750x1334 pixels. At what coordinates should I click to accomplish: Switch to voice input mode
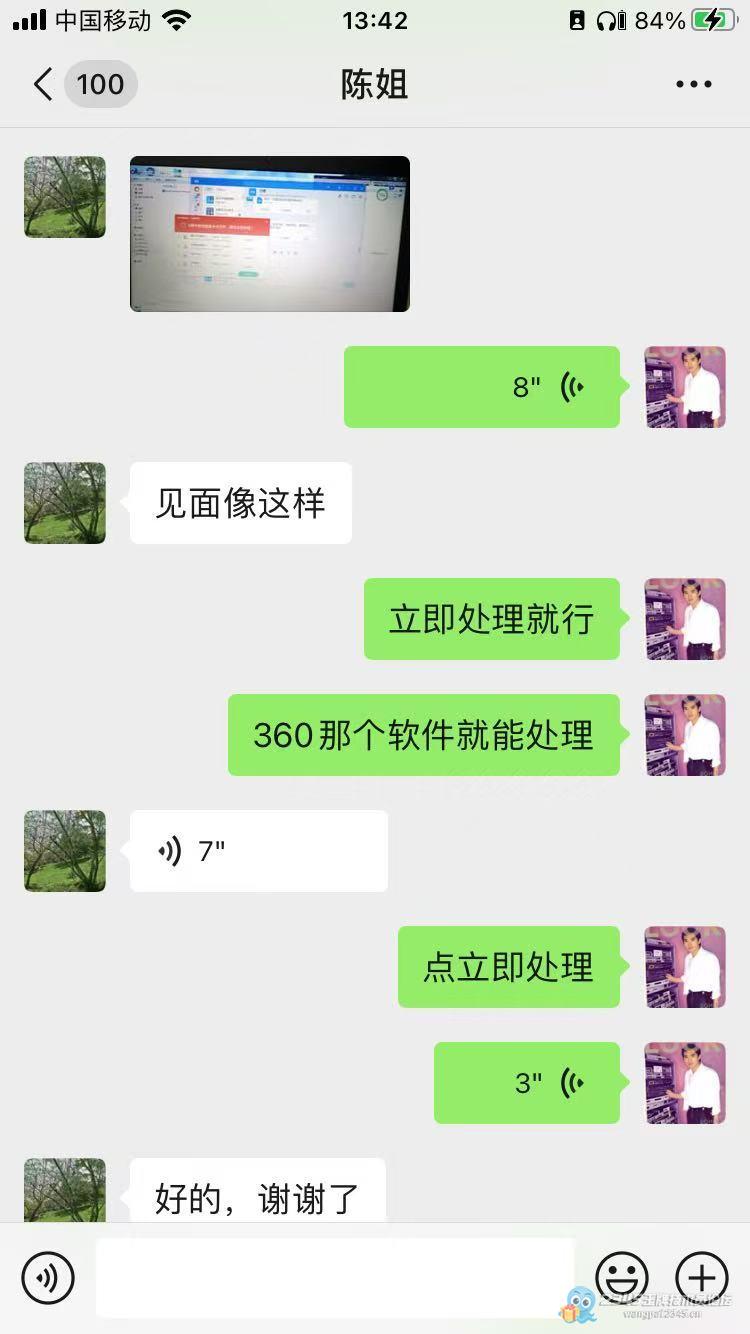tap(48, 1277)
